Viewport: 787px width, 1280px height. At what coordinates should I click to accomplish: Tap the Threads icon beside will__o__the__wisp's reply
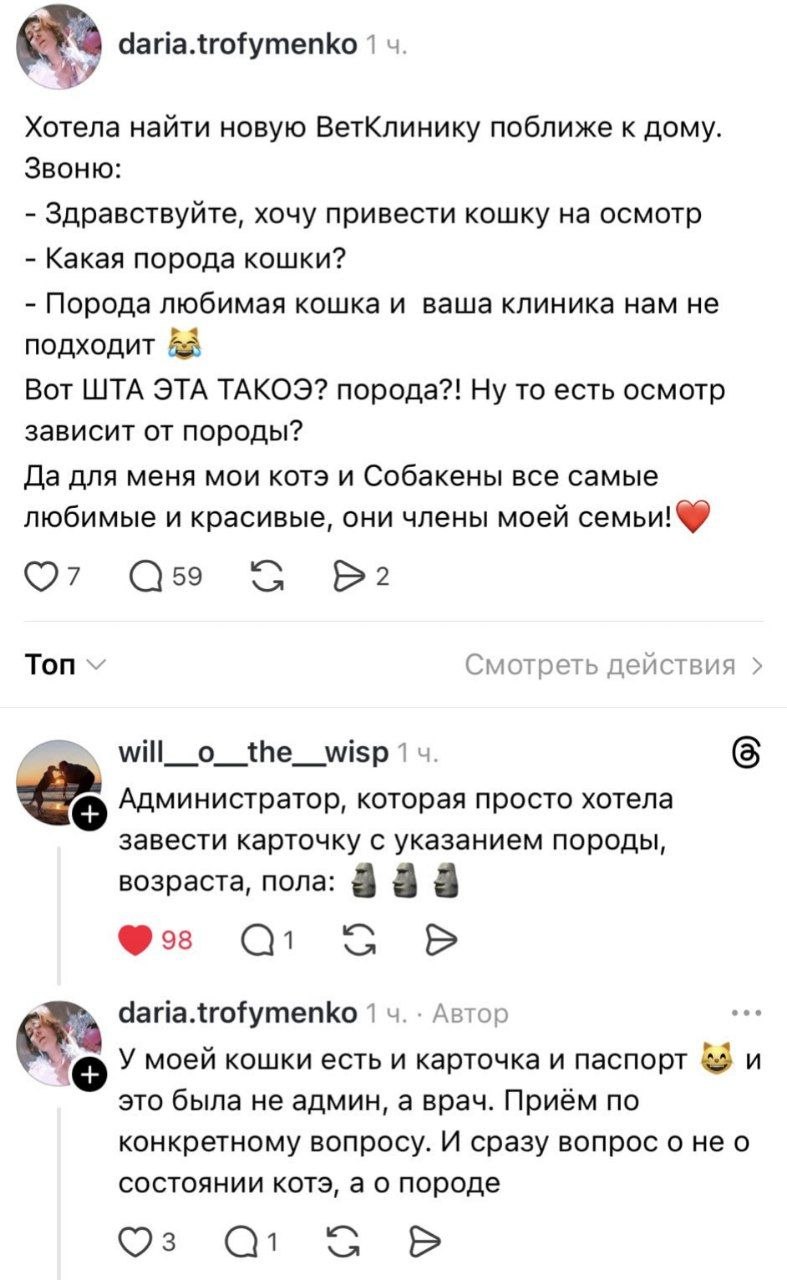pyautogui.click(x=748, y=755)
